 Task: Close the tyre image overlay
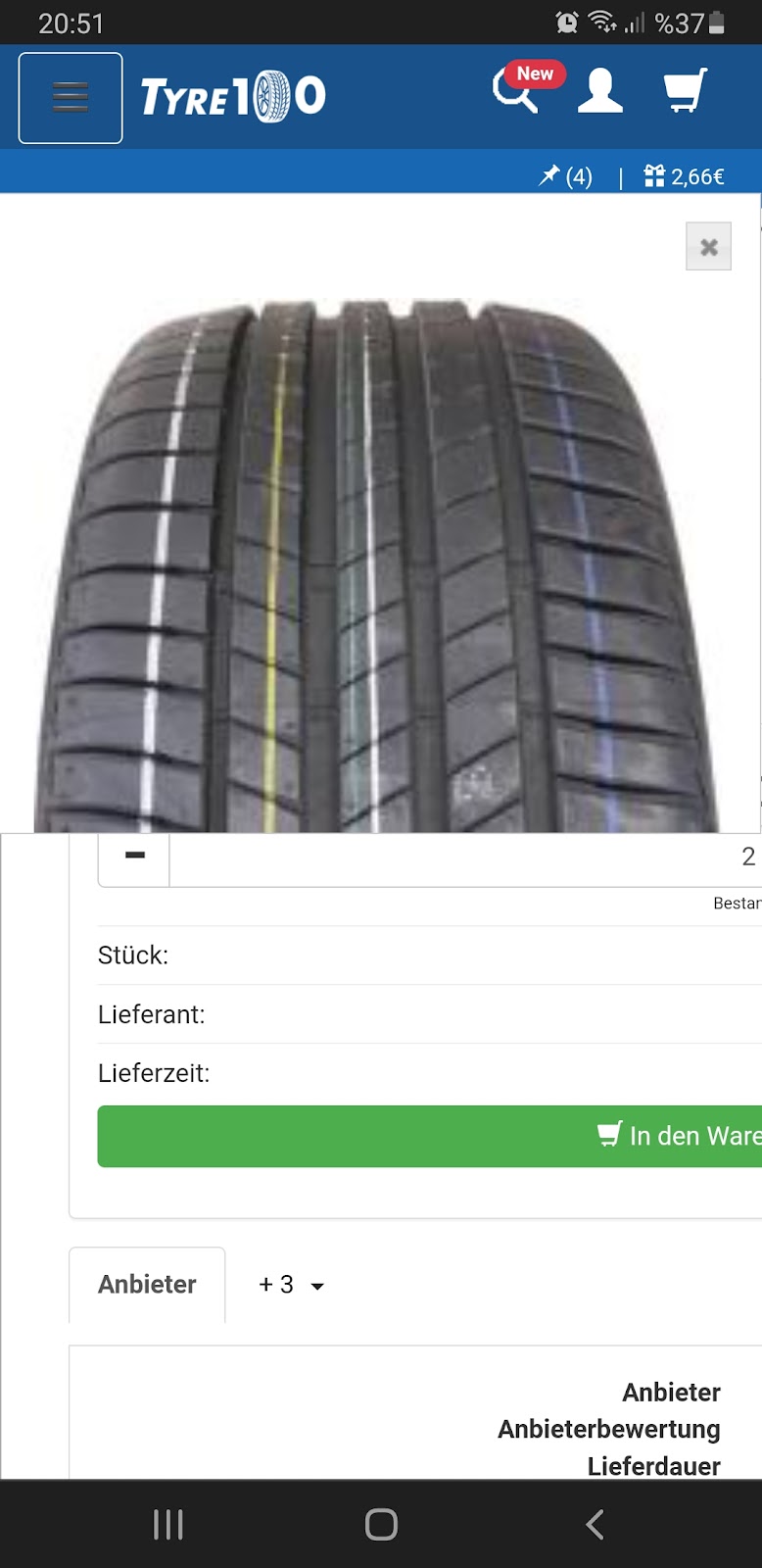pos(708,247)
